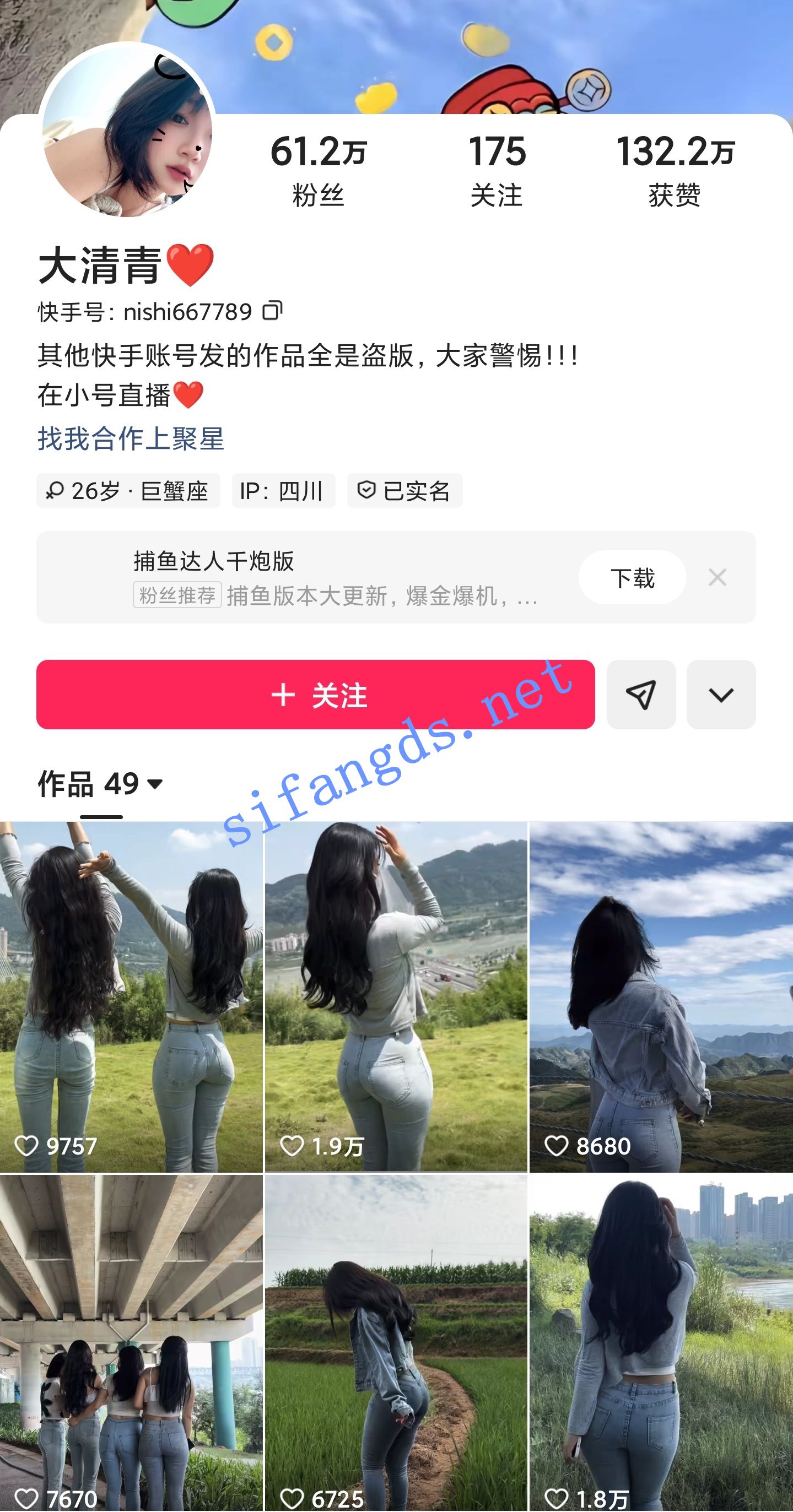Play the video with 1.9万 likes

(396, 996)
